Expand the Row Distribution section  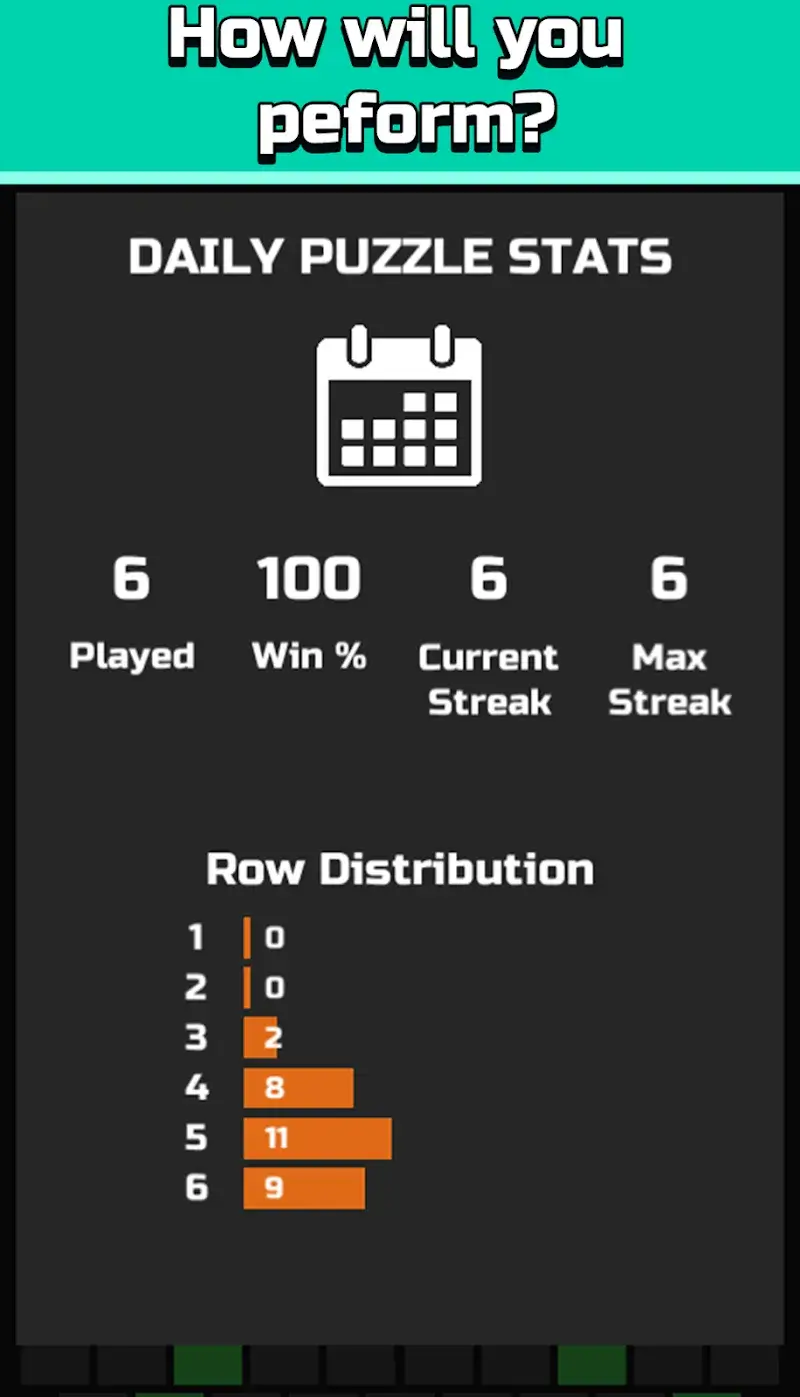point(400,868)
